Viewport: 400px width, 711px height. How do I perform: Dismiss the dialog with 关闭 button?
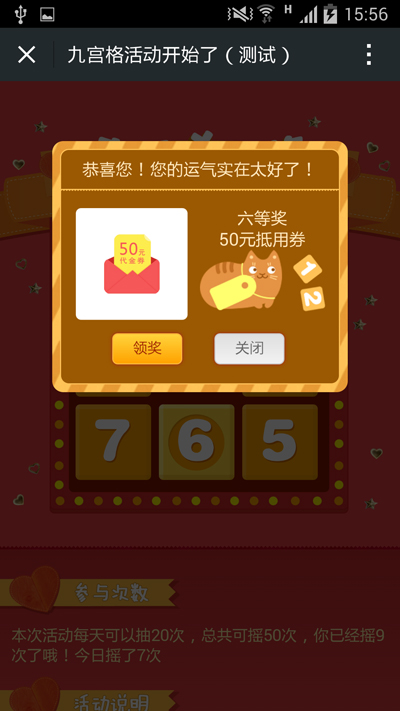coord(249,349)
